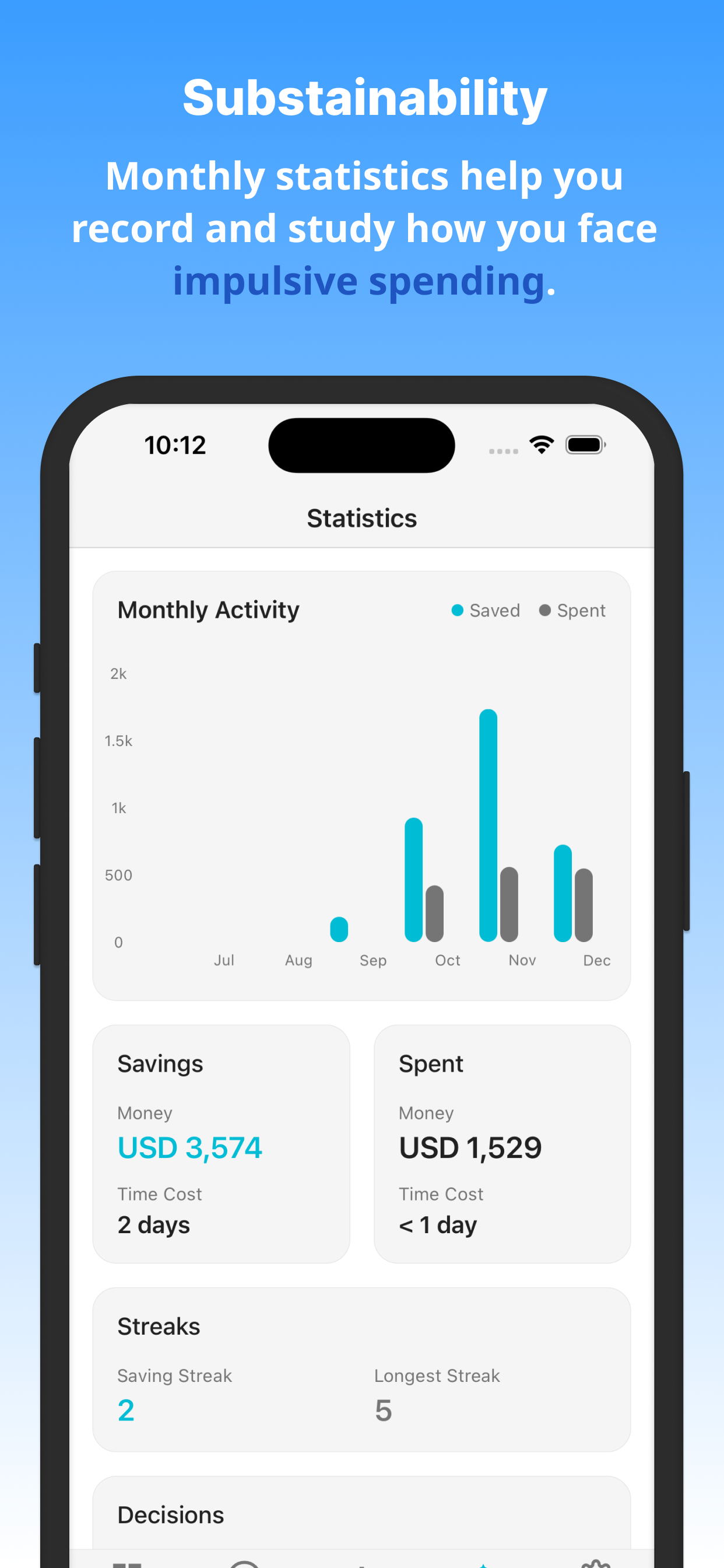Tap the Wi-Fi icon in the status bar
Viewport: 724px width, 1568px height.
[x=541, y=445]
